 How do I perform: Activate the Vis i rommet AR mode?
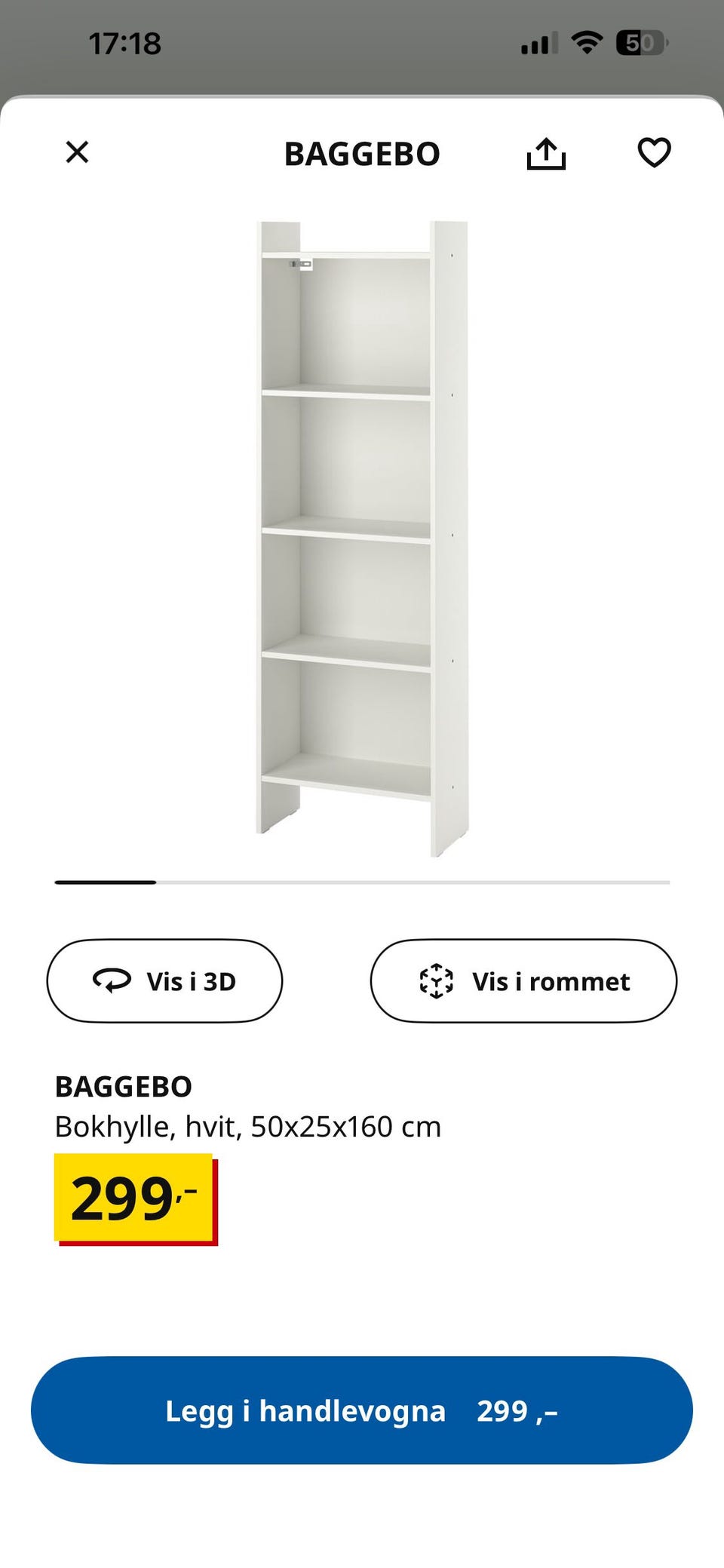click(x=524, y=981)
